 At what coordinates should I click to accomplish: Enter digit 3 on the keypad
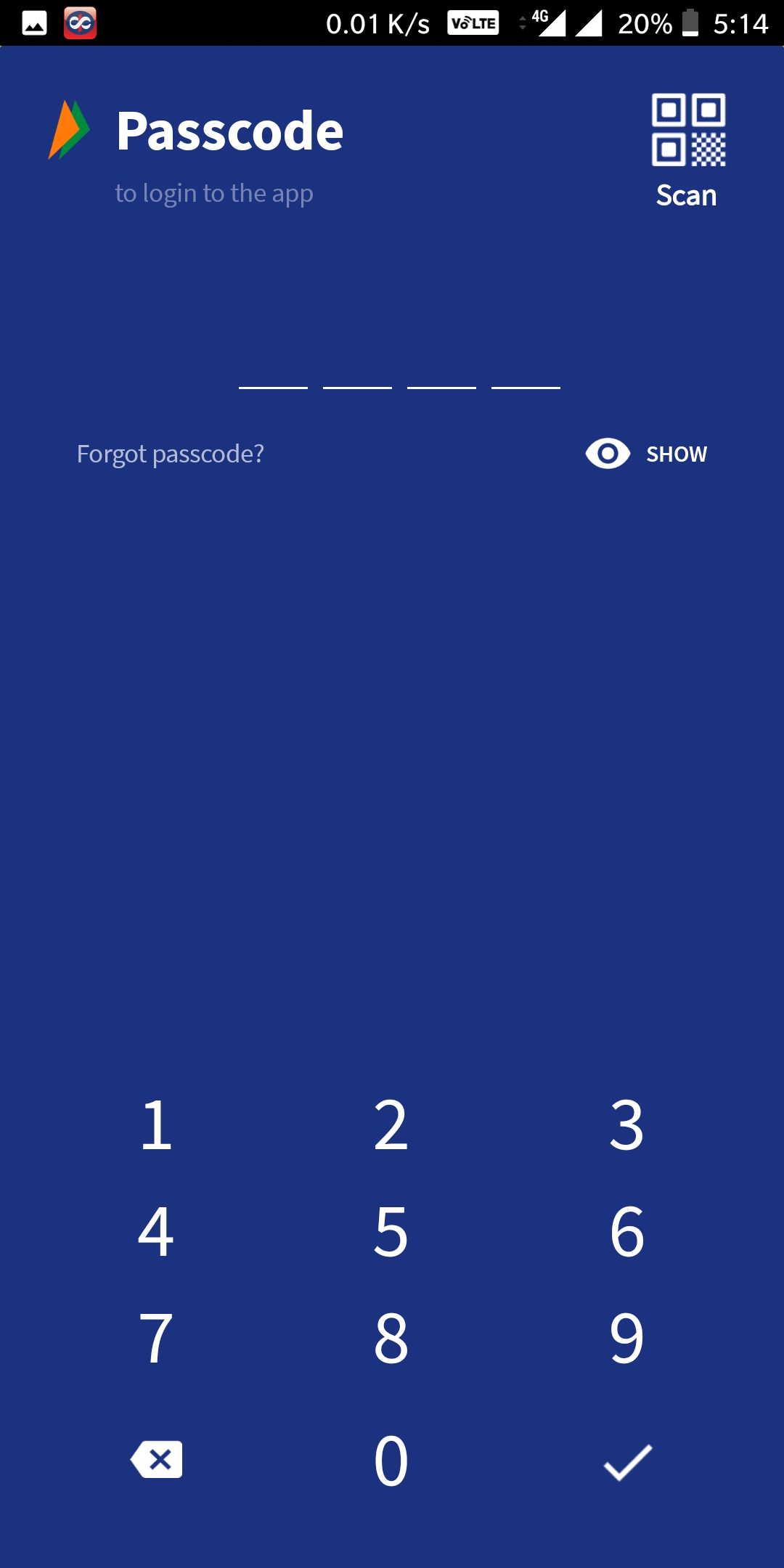626,1124
